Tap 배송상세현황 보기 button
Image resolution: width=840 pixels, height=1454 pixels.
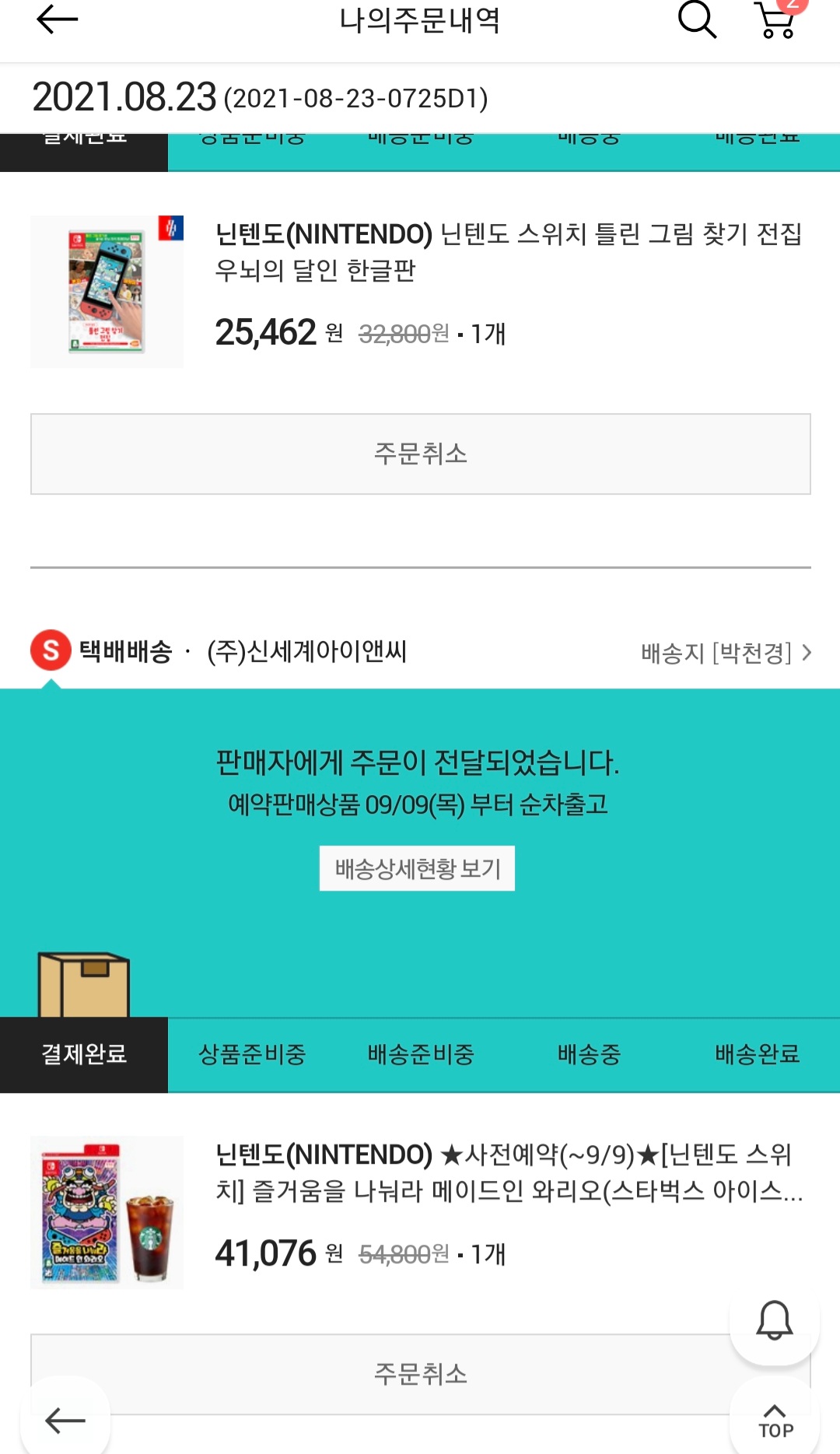tap(417, 868)
